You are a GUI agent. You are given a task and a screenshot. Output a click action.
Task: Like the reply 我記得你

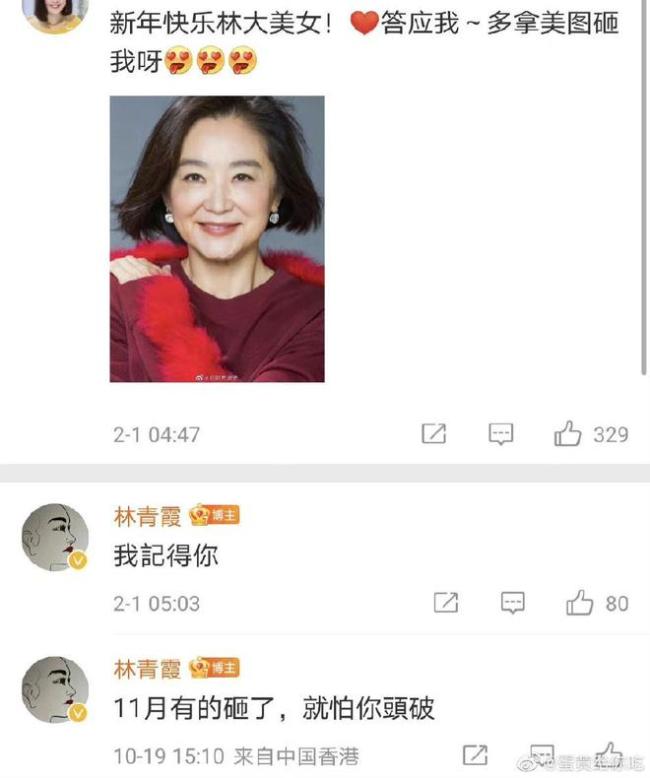click(580, 603)
